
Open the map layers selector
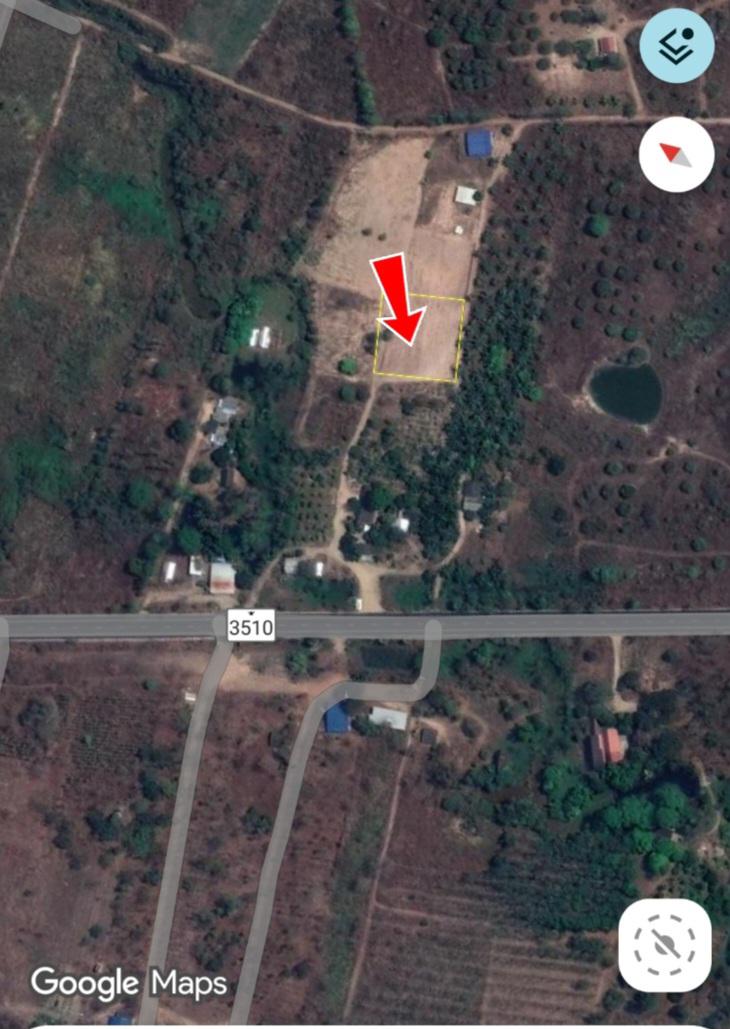pyautogui.click(x=677, y=45)
